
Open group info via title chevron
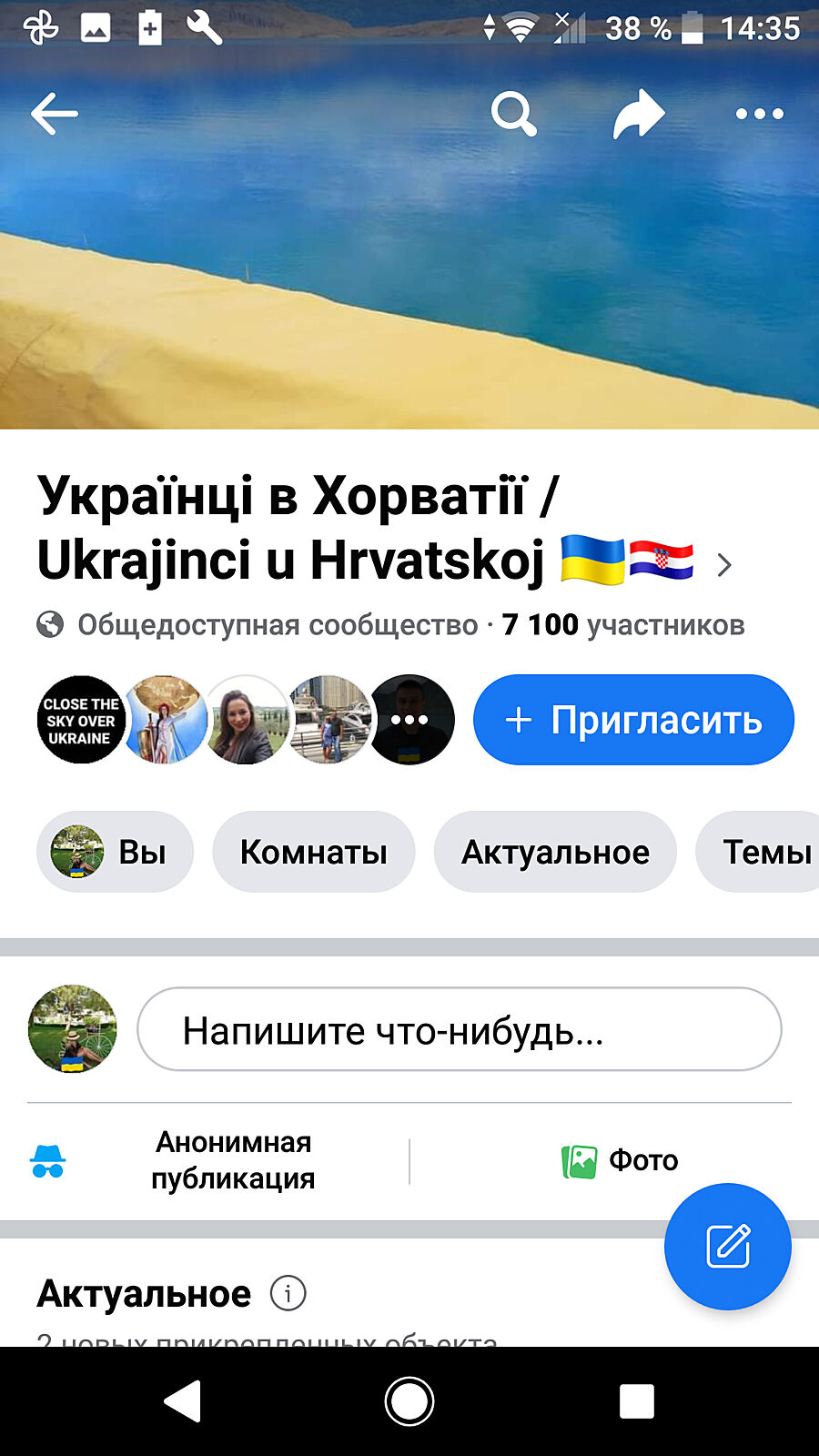724,565
